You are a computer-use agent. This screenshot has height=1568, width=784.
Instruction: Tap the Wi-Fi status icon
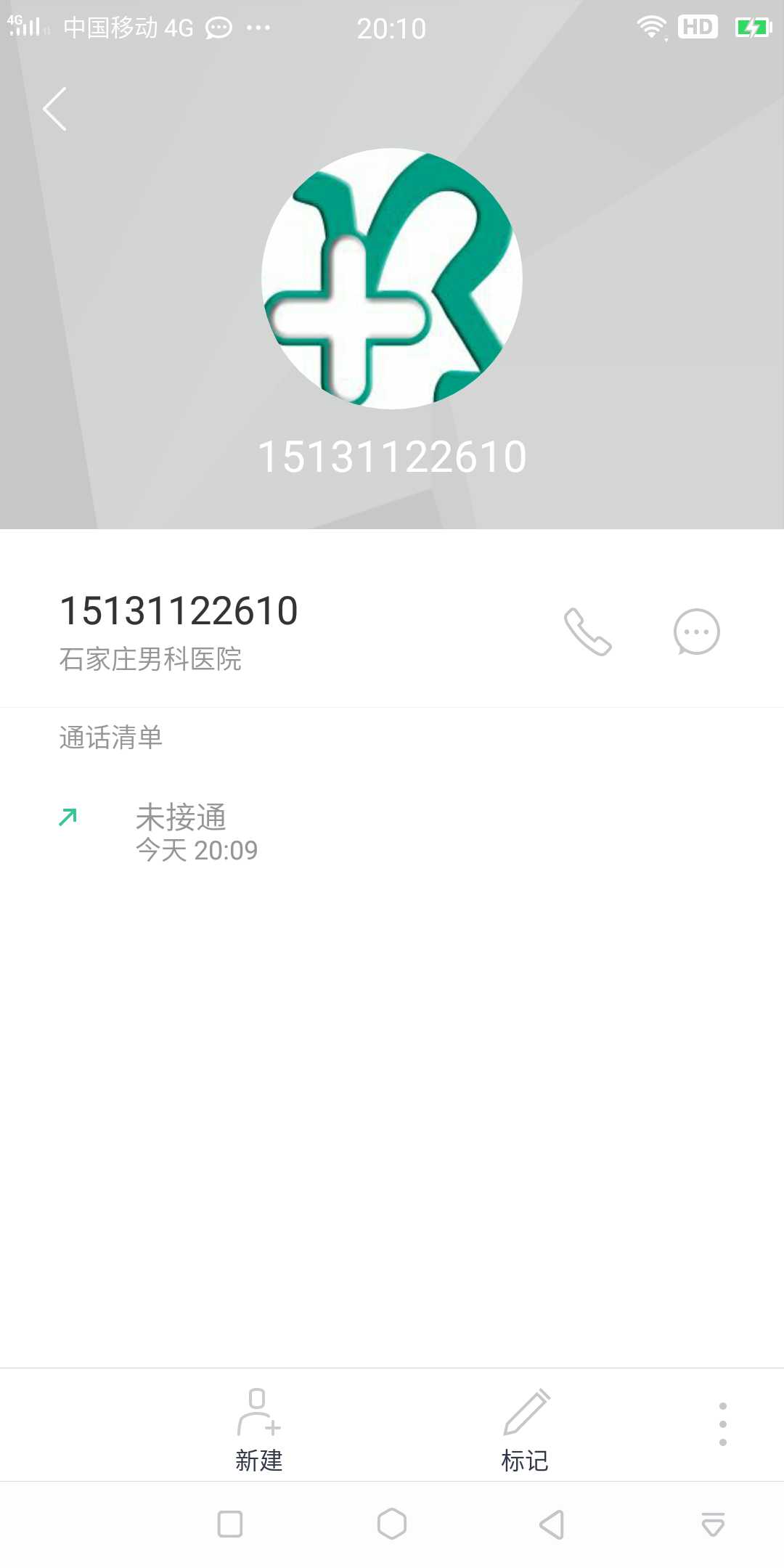(650, 27)
